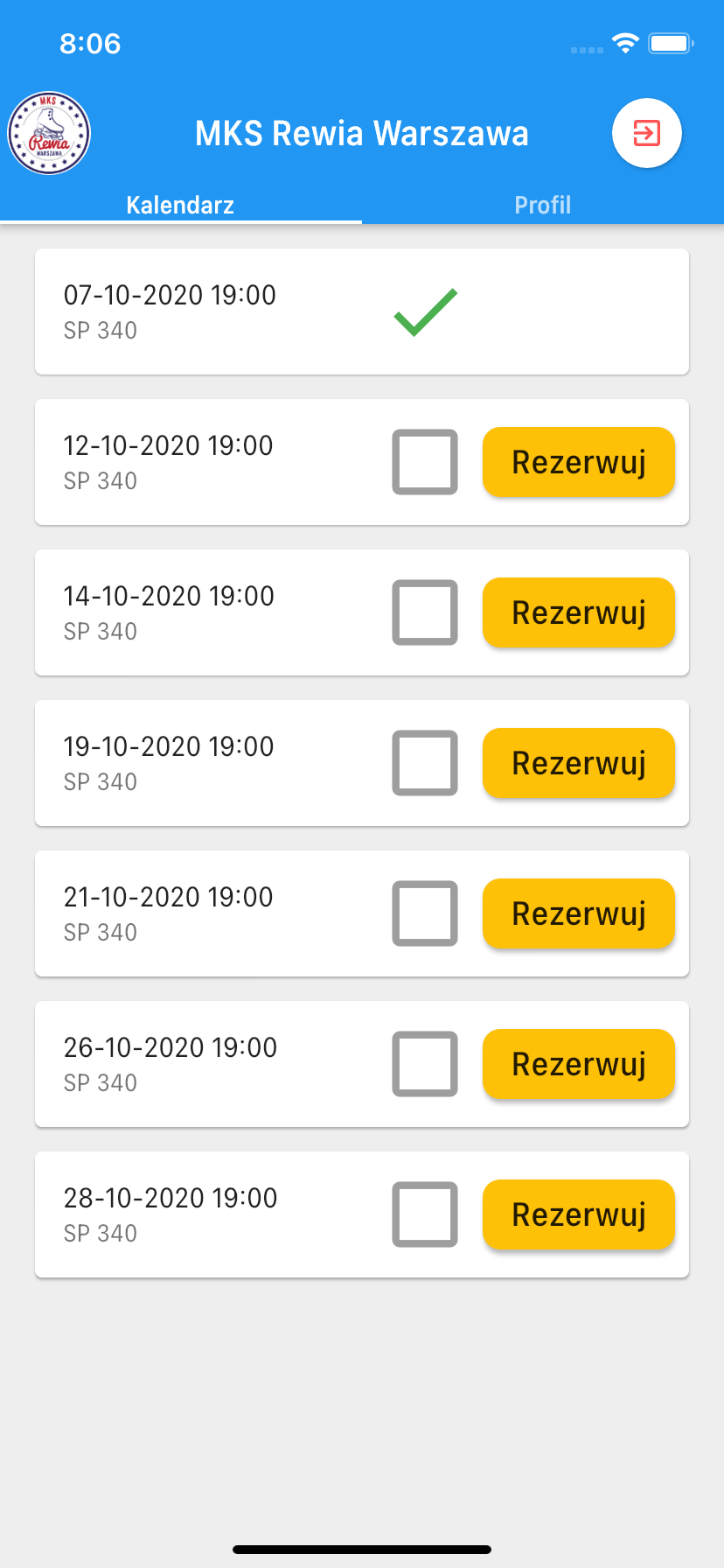Reserve the 14-10-2020 19:00 session
Image resolution: width=724 pixels, height=1568 pixels.
point(579,612)
